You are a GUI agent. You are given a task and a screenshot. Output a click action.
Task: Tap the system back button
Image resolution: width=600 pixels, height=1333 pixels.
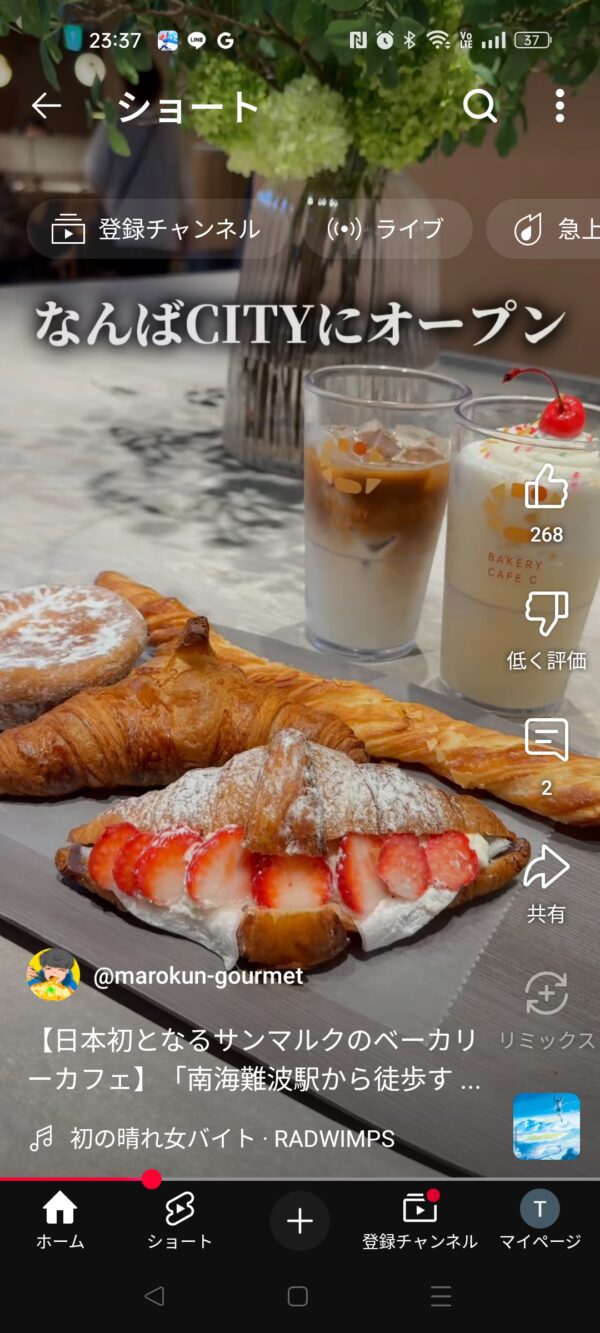click(154, 1296)
